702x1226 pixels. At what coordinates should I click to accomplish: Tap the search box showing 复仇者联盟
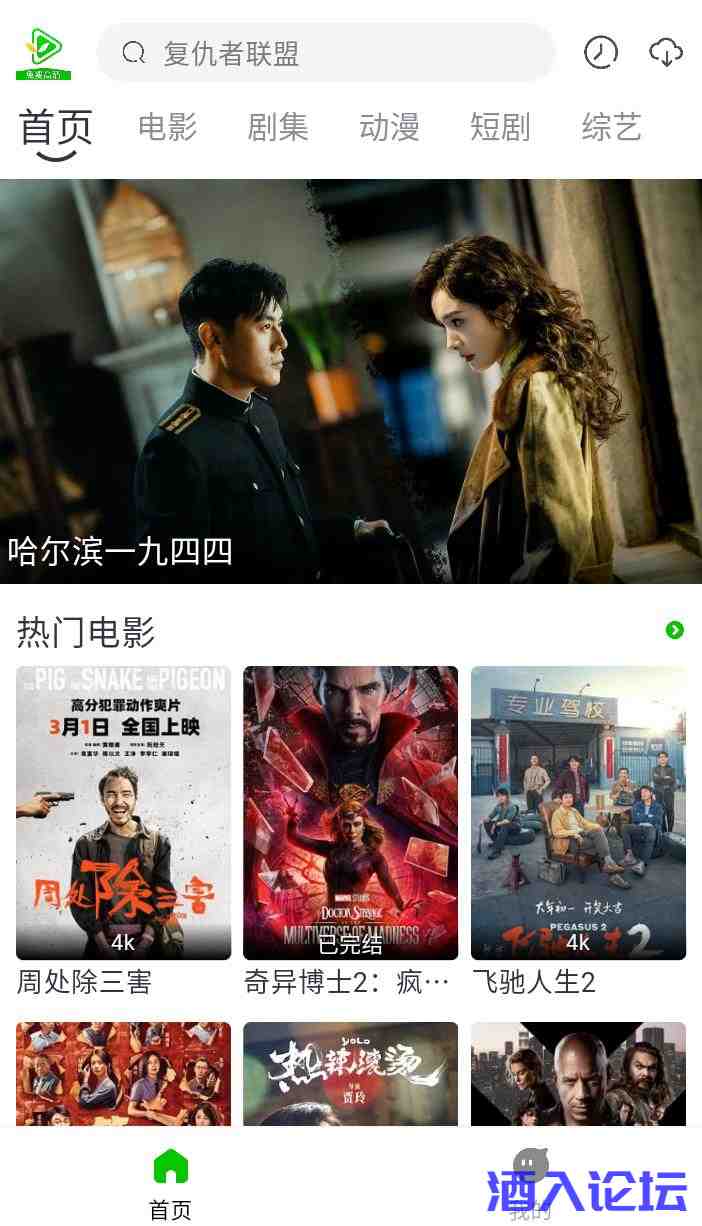tap(325, 53)
